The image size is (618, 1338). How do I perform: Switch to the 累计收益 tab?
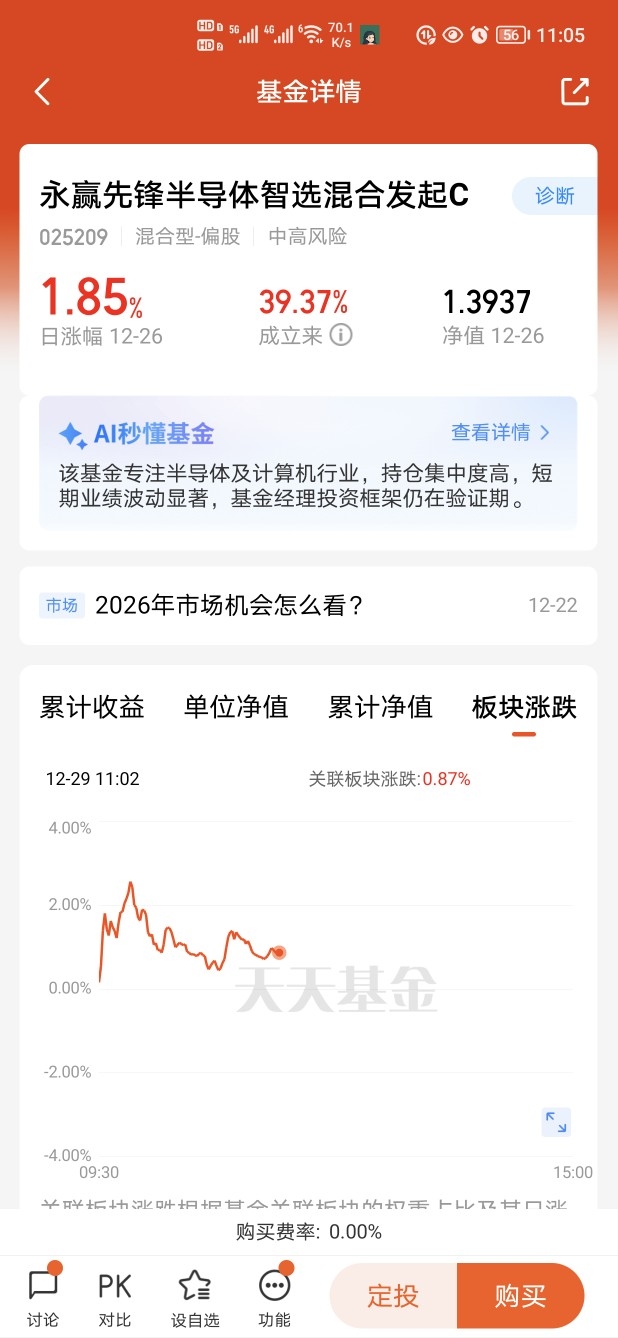[92, 707]
